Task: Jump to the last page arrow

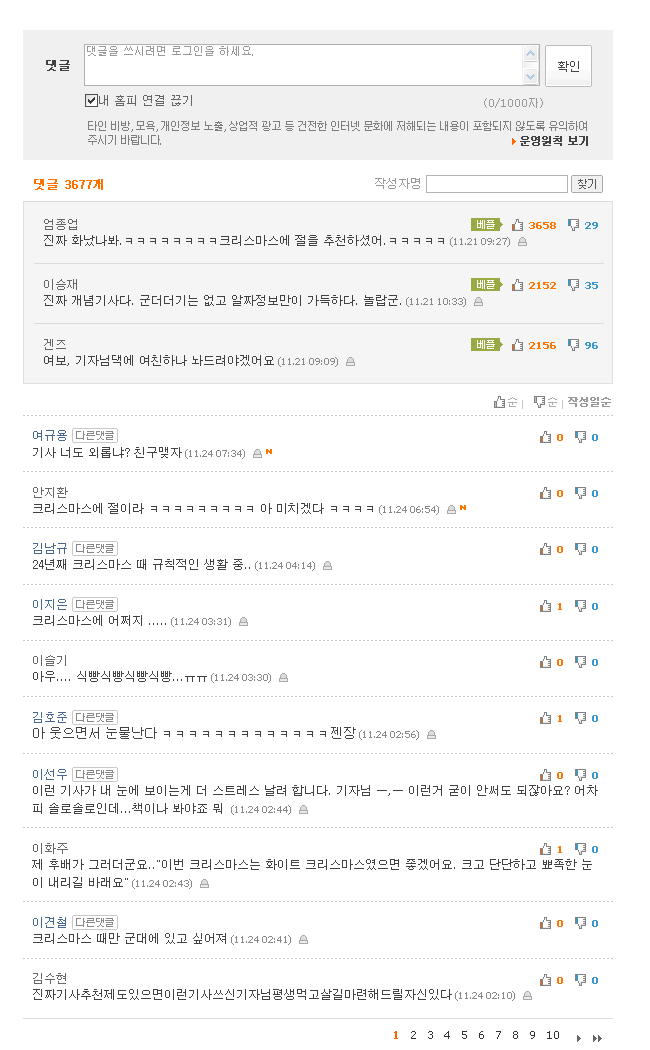Action: (x=597, y=1038)
